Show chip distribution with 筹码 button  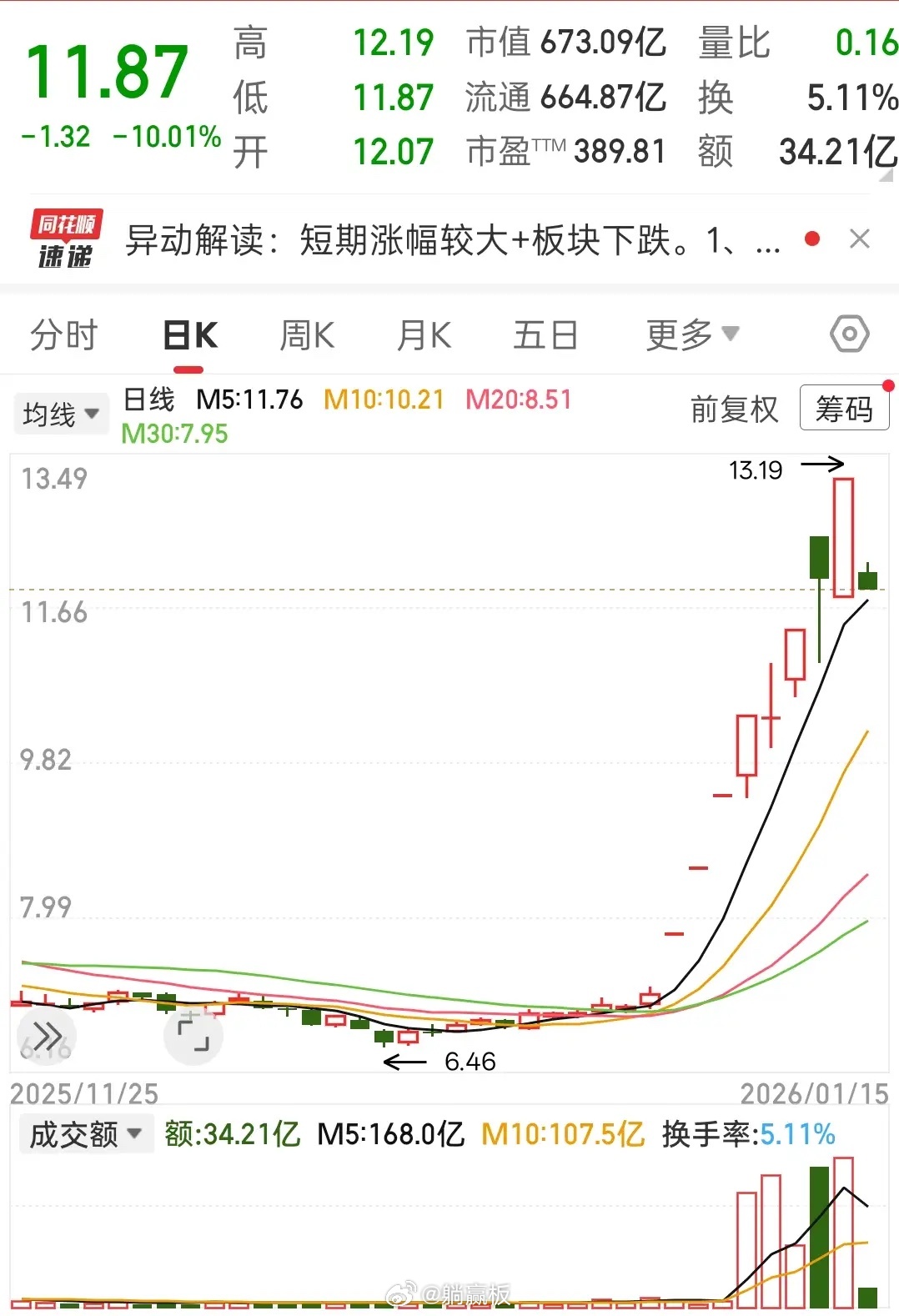[x=844, y=409]
